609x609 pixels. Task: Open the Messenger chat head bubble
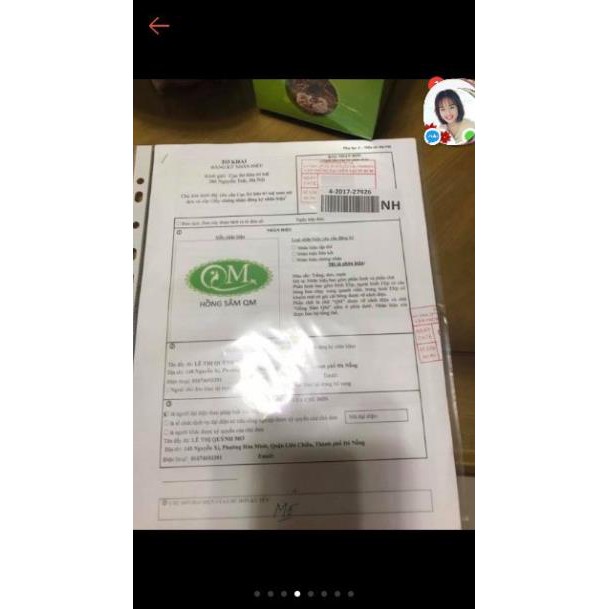tap(448, 110)
